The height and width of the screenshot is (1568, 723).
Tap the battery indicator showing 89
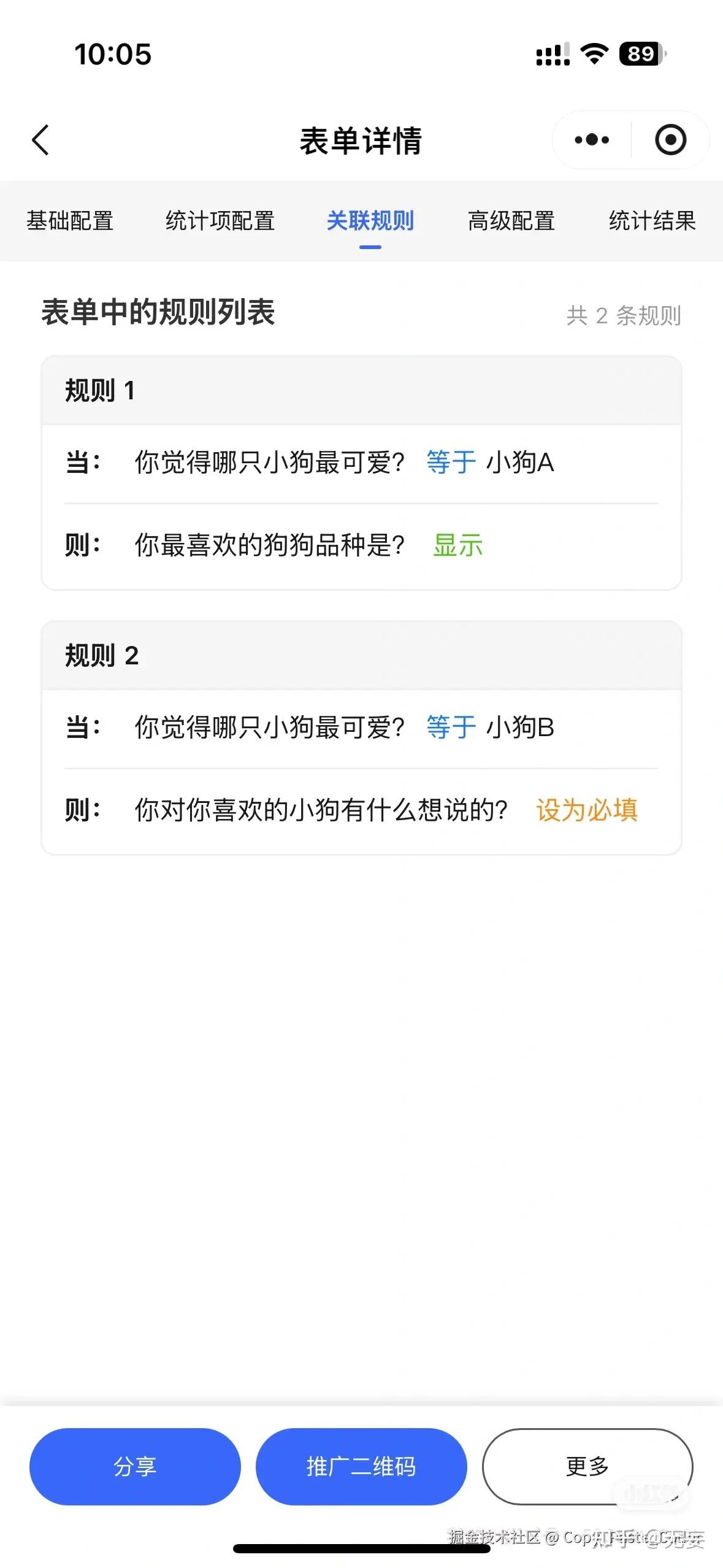coord(640,55)
